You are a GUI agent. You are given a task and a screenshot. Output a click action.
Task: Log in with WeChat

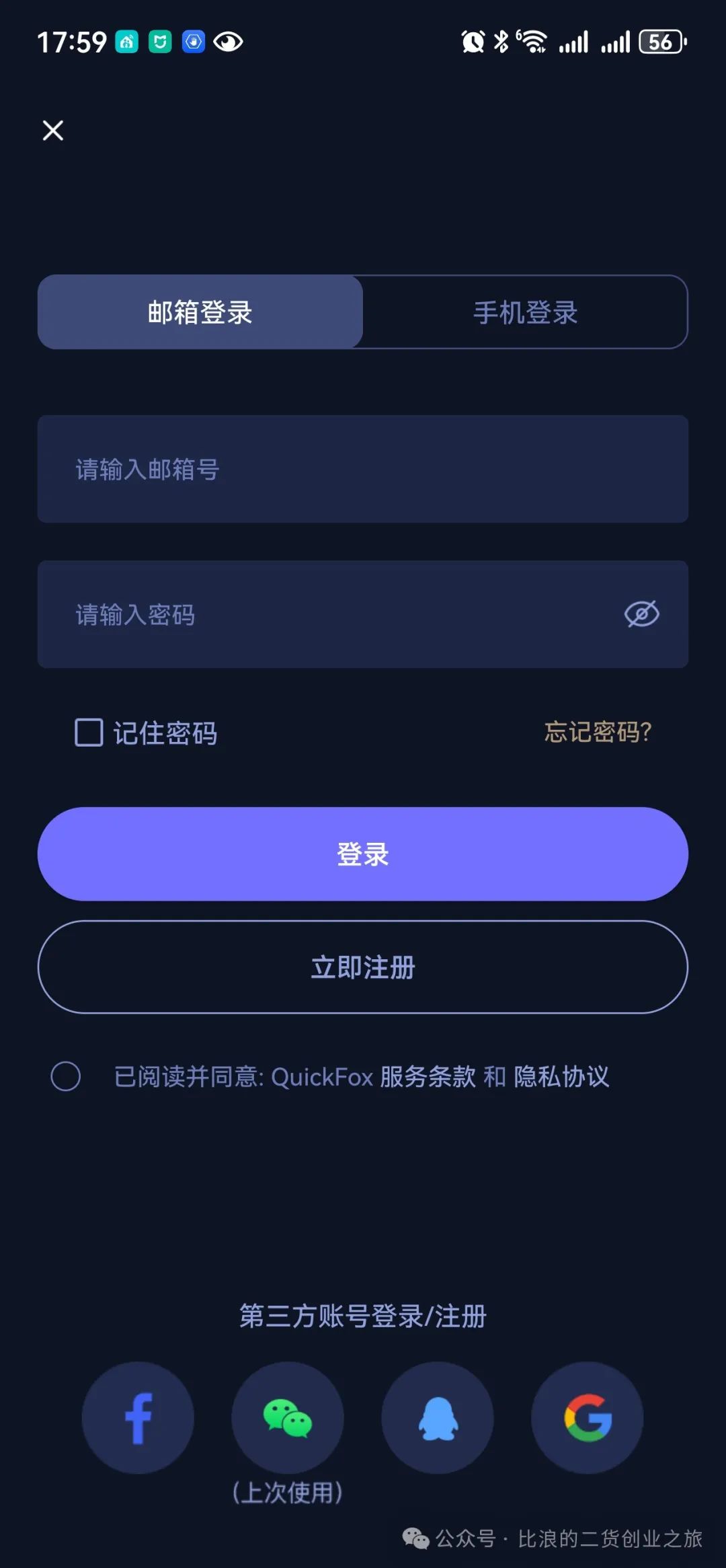pos(288,1418)
